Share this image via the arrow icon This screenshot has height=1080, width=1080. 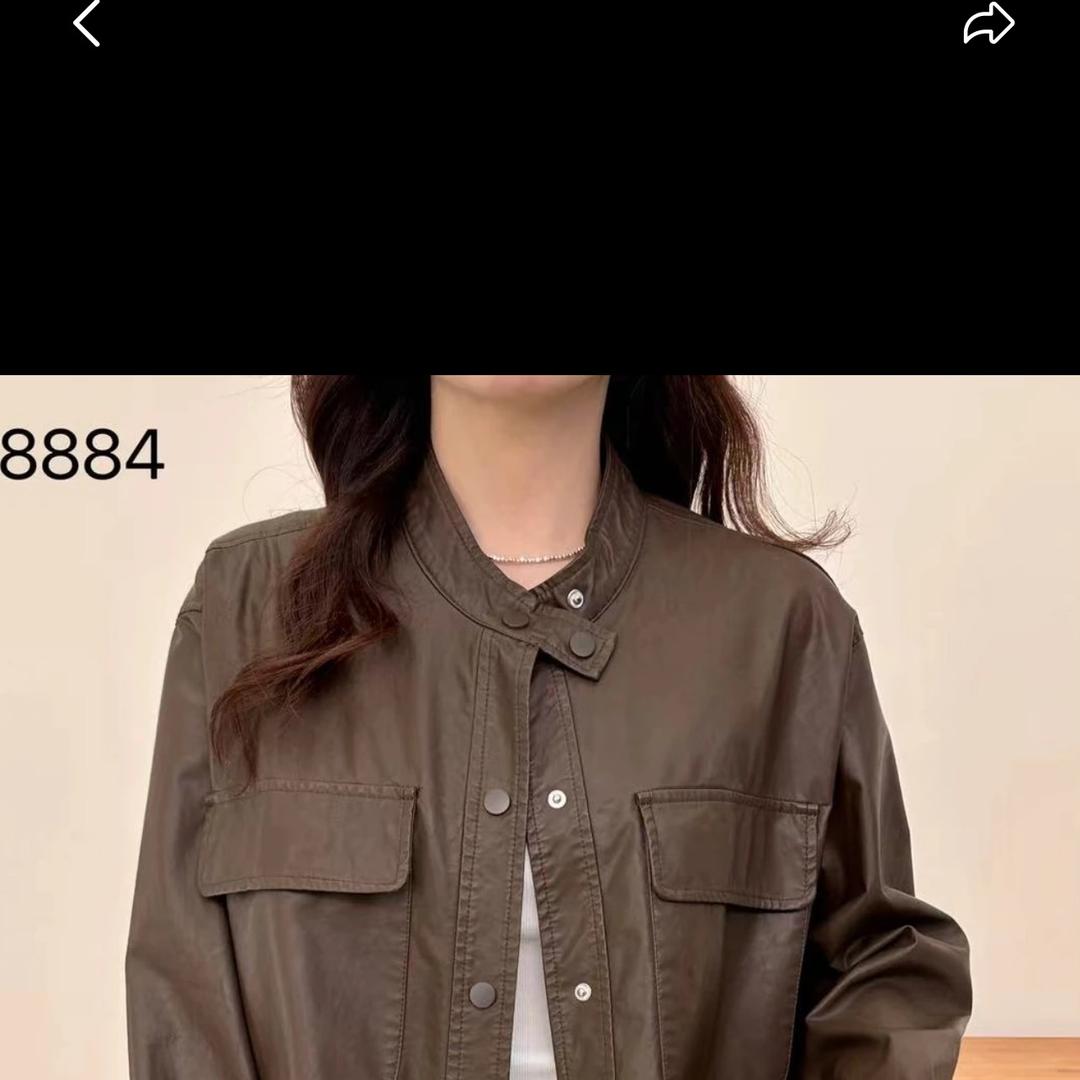[988, 24]
